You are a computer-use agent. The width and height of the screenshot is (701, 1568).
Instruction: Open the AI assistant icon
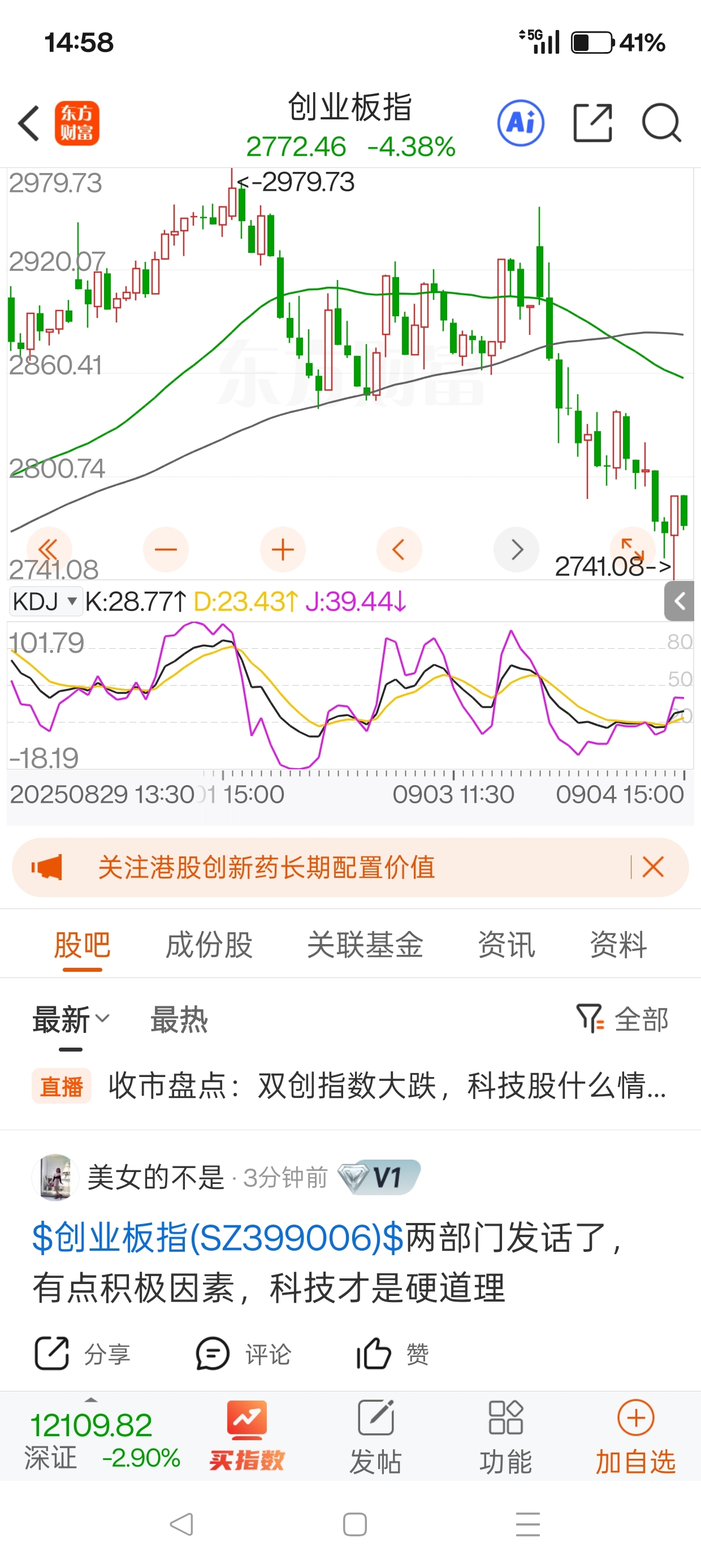521,123
